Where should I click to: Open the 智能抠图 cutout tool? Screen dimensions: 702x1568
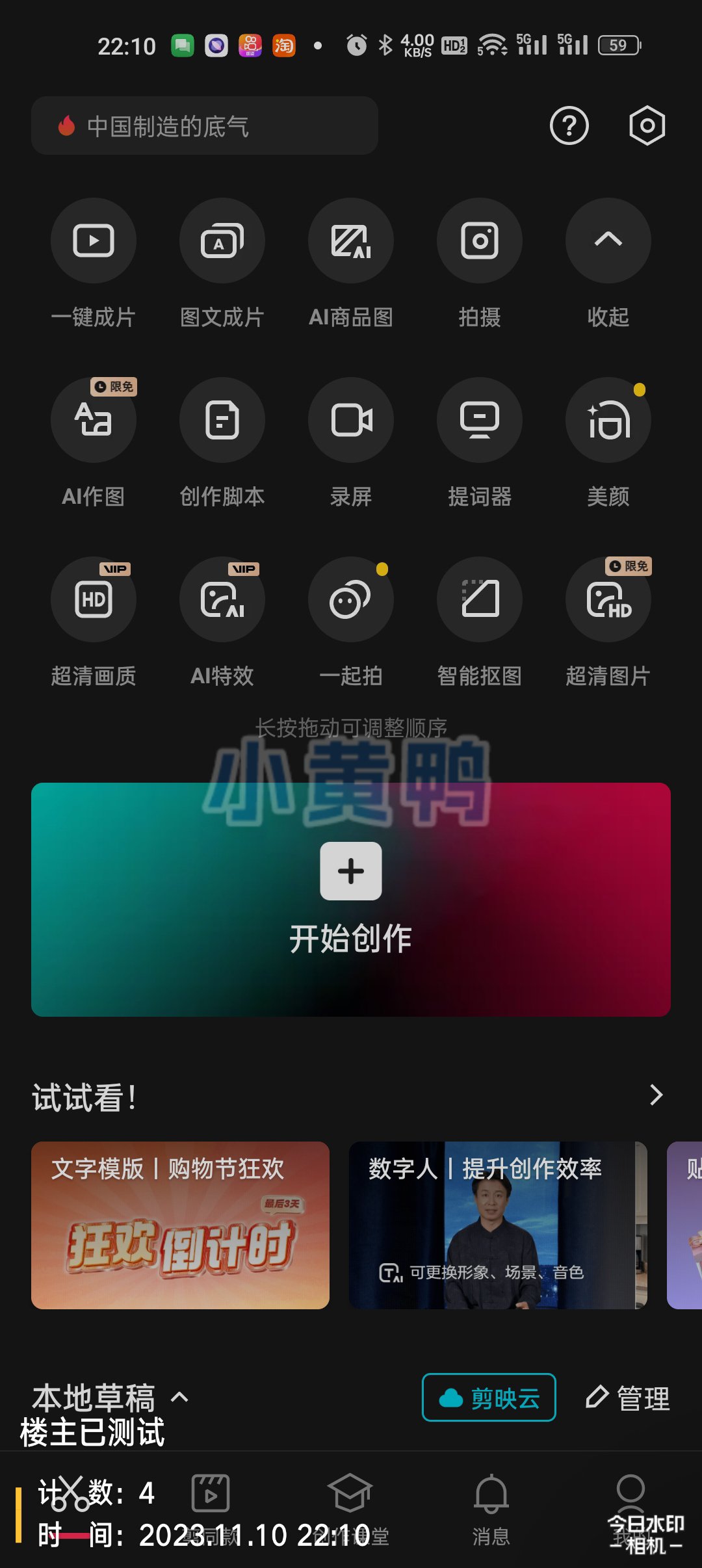(x=480, y=600)
